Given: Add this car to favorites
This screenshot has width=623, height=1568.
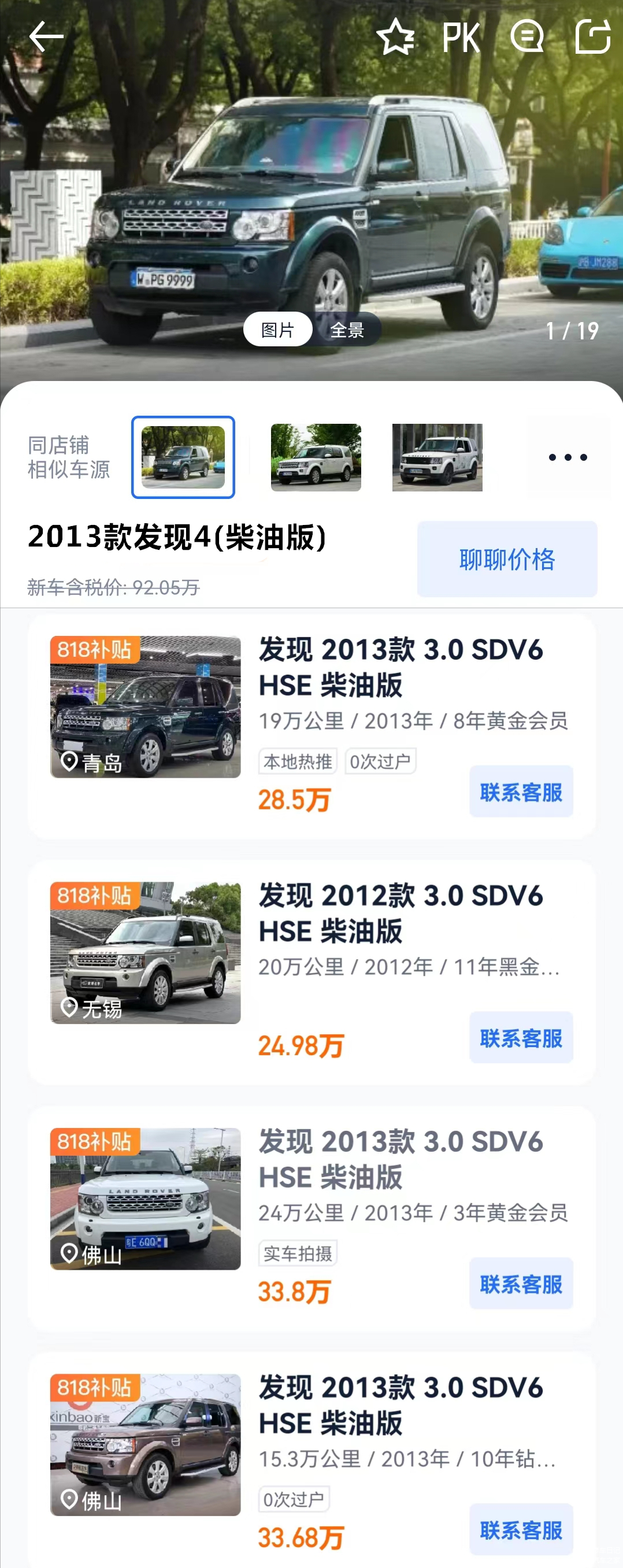Looking at the screenshot, I should click(x=395, y=36).
